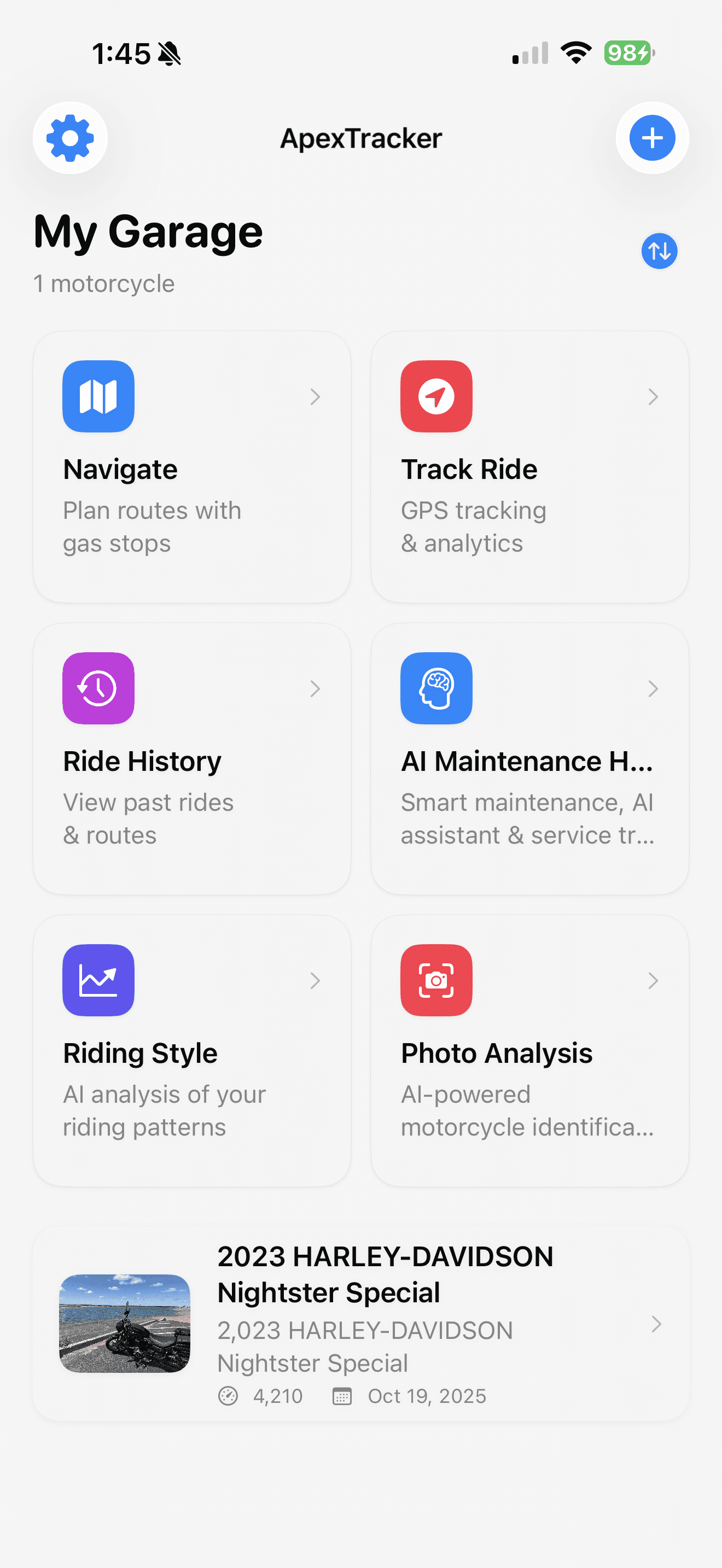The image size is (722, 1568).
Task: Open the Nightster Special garage entry
Action: [361, 1324]
